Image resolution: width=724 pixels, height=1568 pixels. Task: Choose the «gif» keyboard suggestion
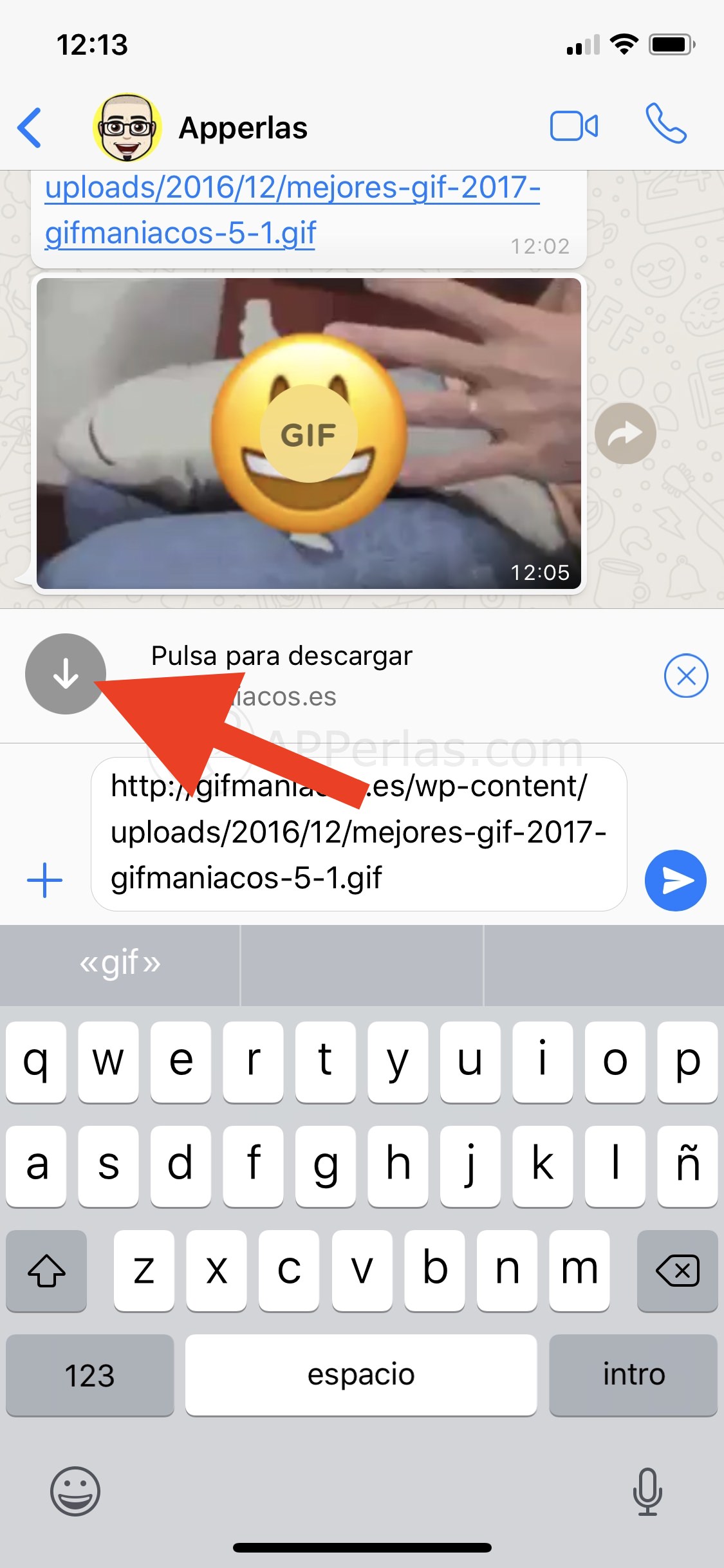pyautogui.click(x=120, y=964)
